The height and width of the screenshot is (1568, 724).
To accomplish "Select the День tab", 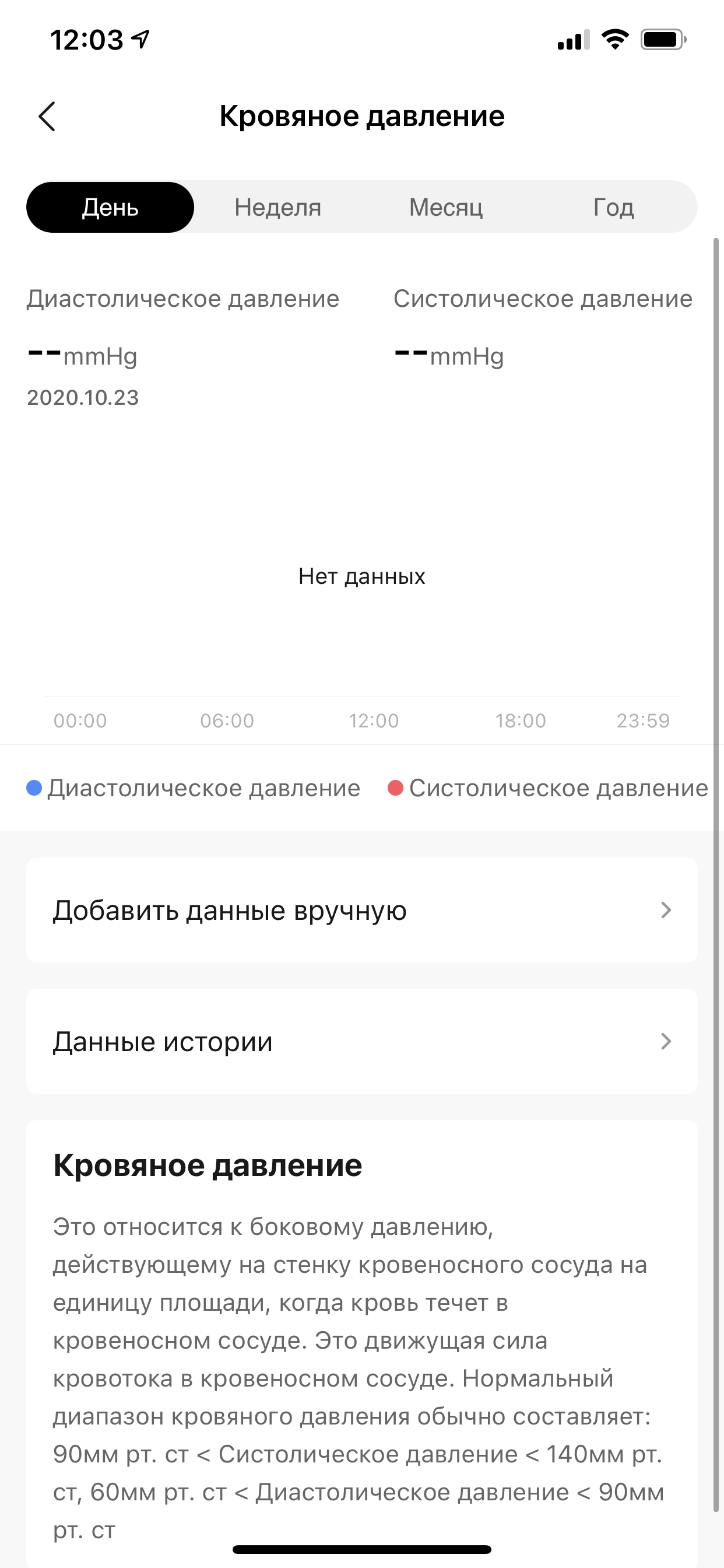I will coord(110,208).
